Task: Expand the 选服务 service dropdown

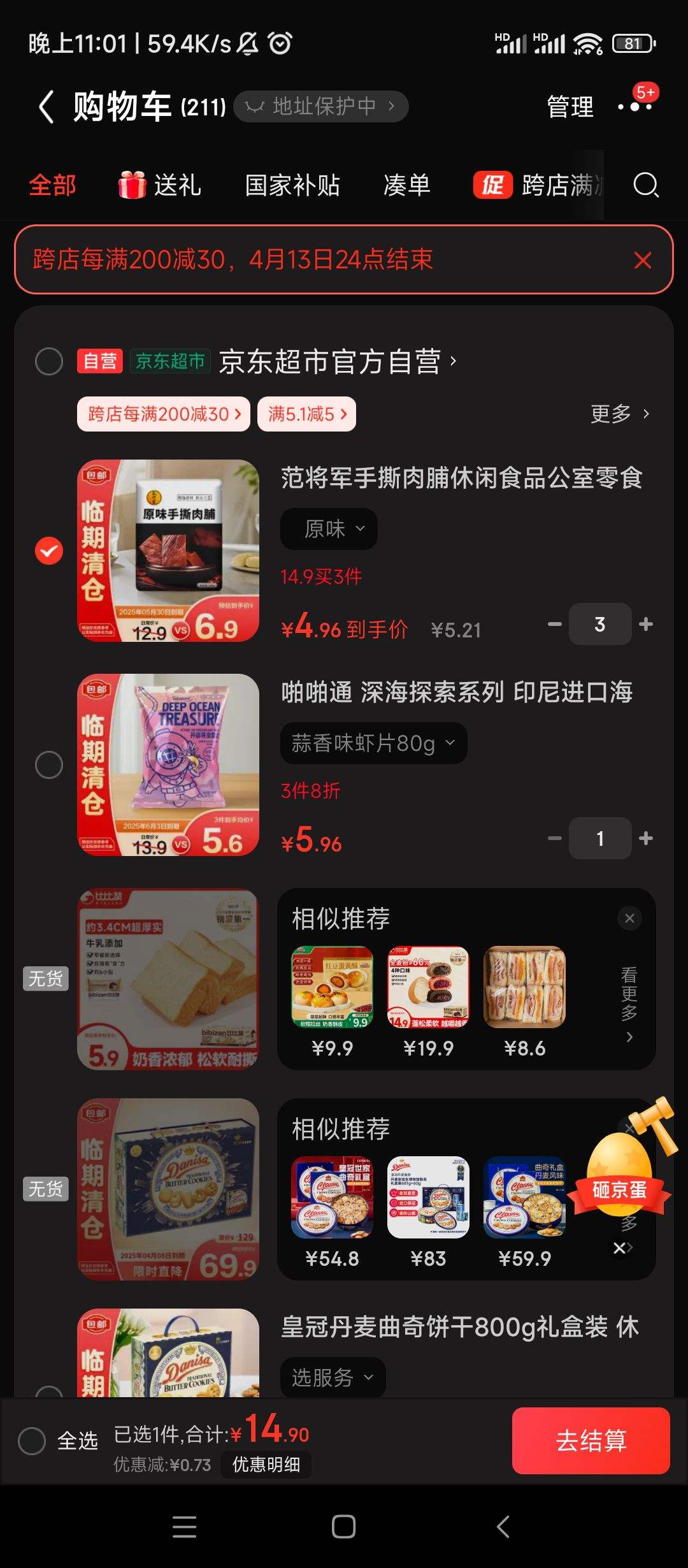Action: (x=331, y=1377)
